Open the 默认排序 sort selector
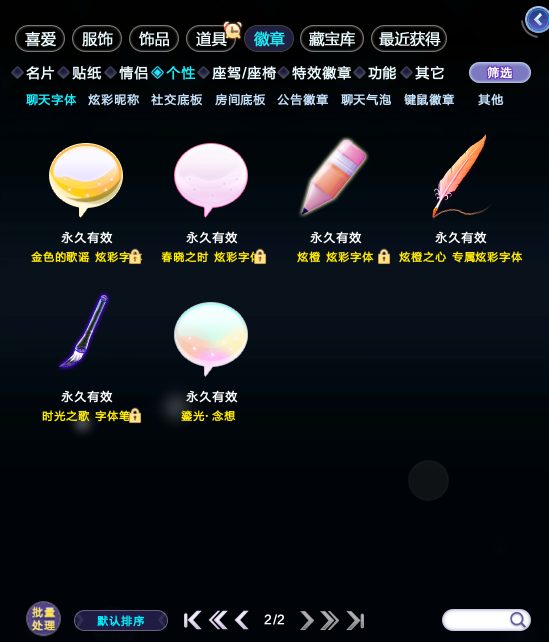The image size is (549, 642). pyautogui.click(x=121, y=621)
